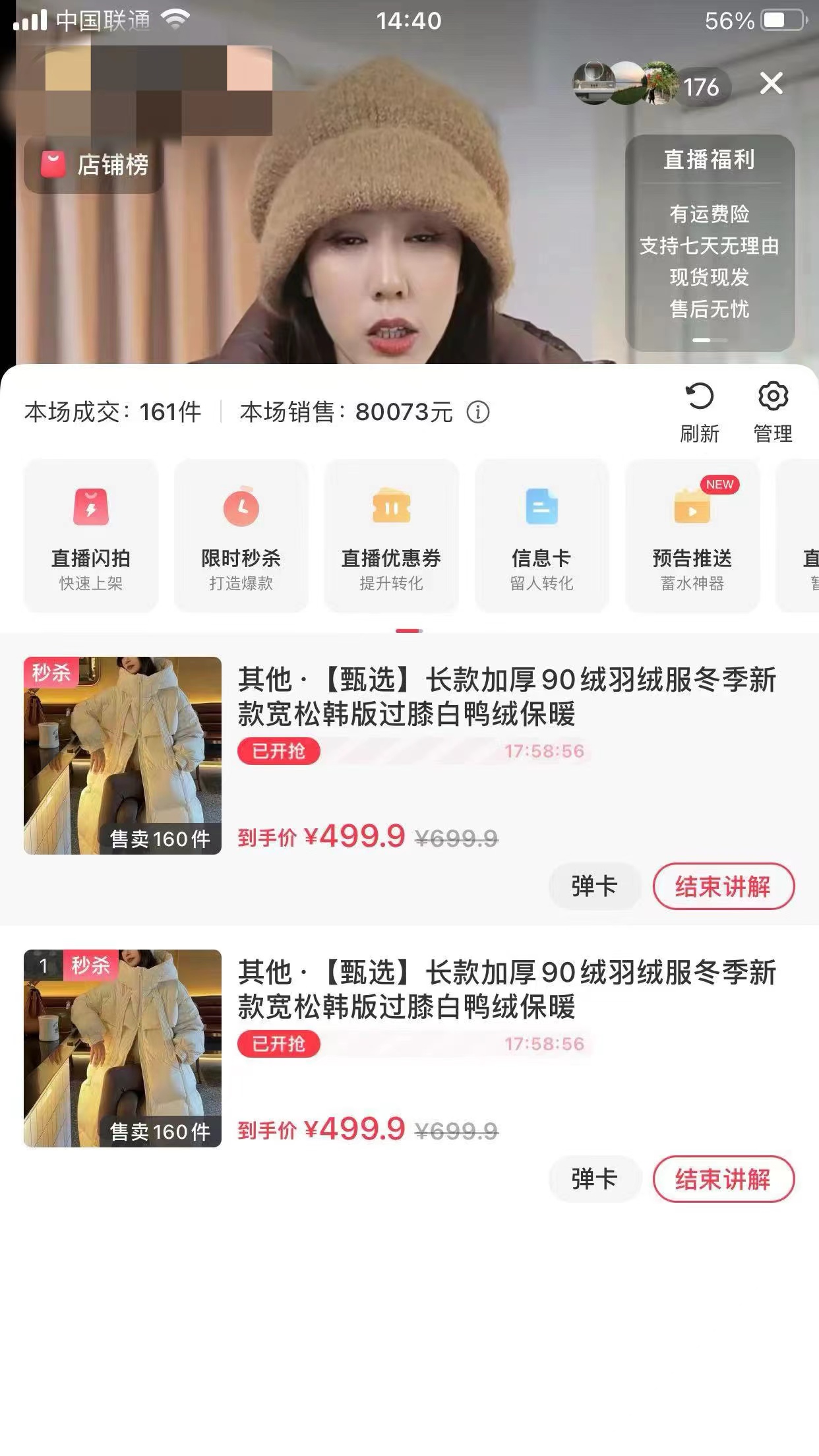Screen dimensions: 819x1456
Task: Open 信息卡 info card tool
Action: (541, 535)
